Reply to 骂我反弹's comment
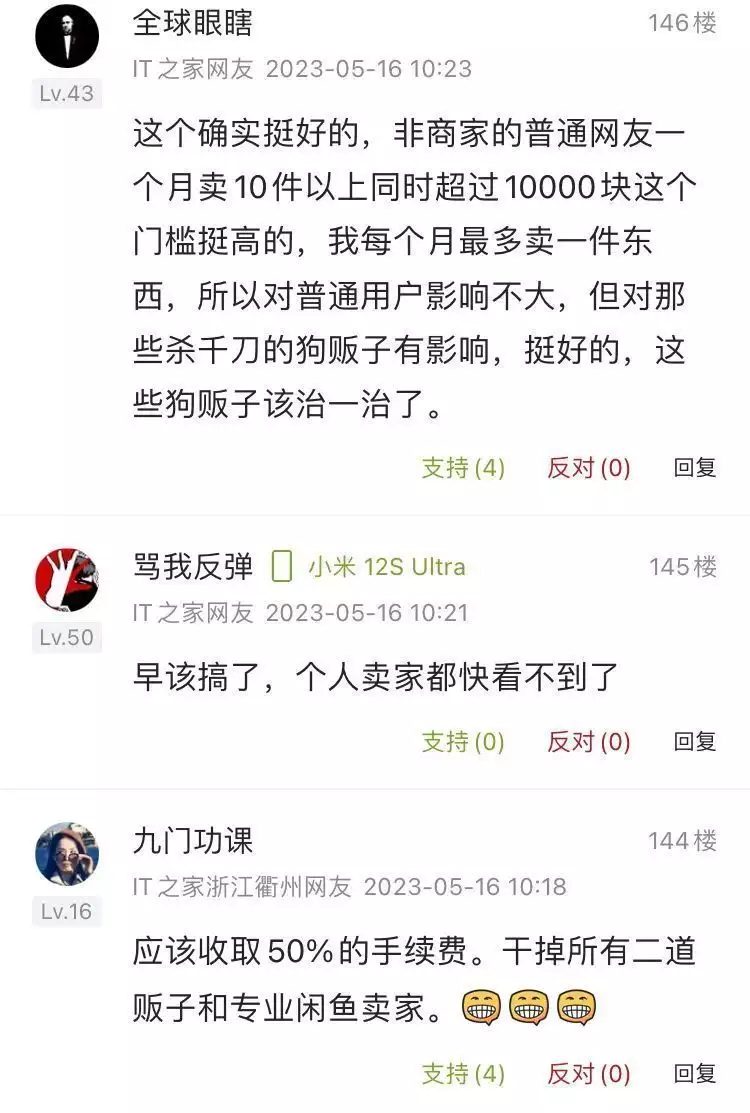This screenshot has width=750, height=1113. pyautogui.click(x=695, y=742)
